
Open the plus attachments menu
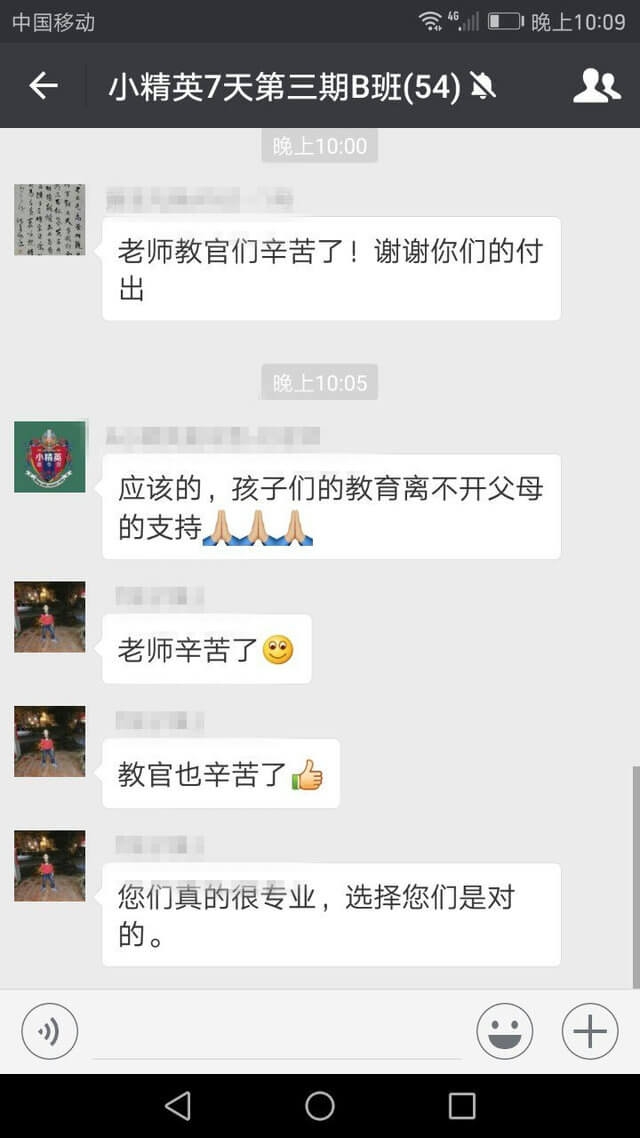(590, 1031)
